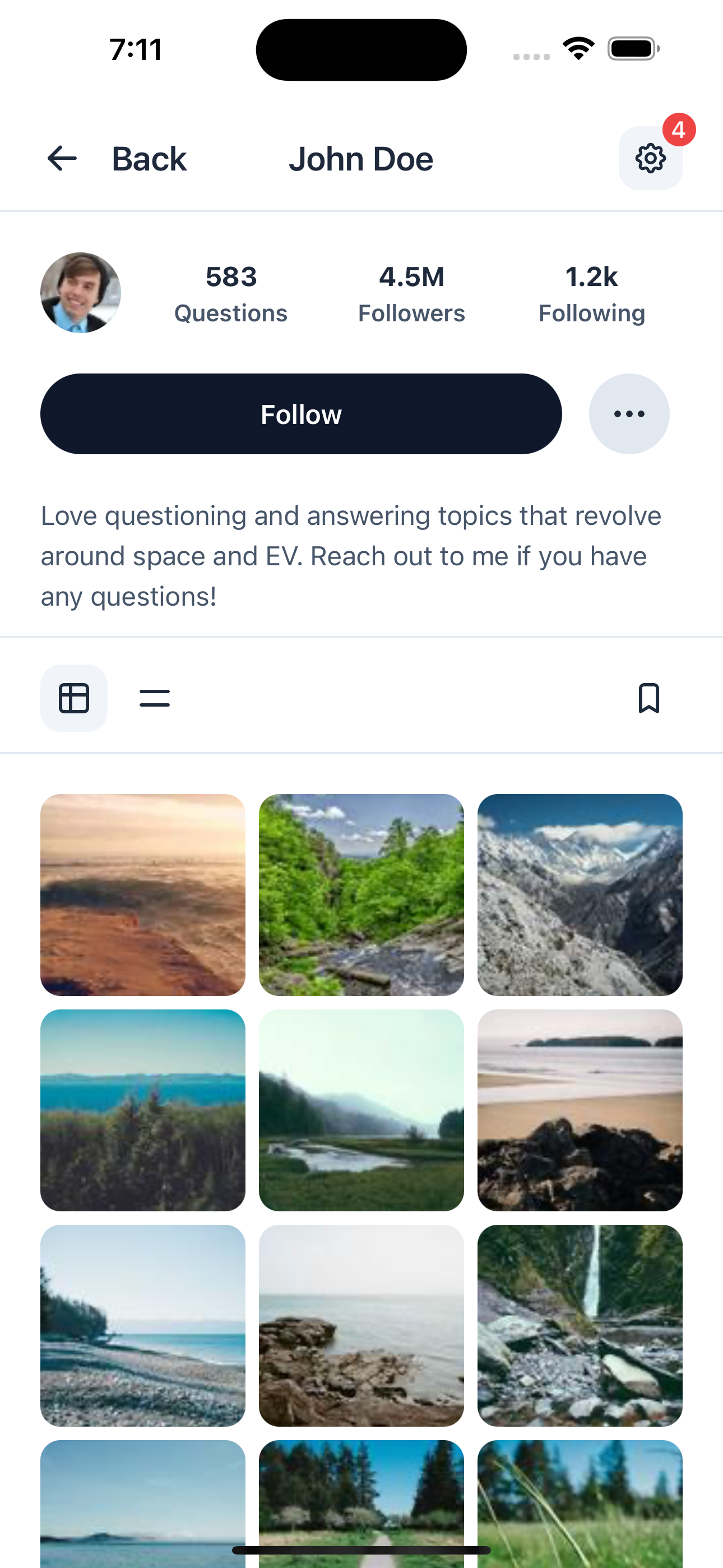Tap the Wi-Fi indicator in the status bar
Viewport: 723px width, 1568px height.
pyautogui.click(x=579, y=49)
